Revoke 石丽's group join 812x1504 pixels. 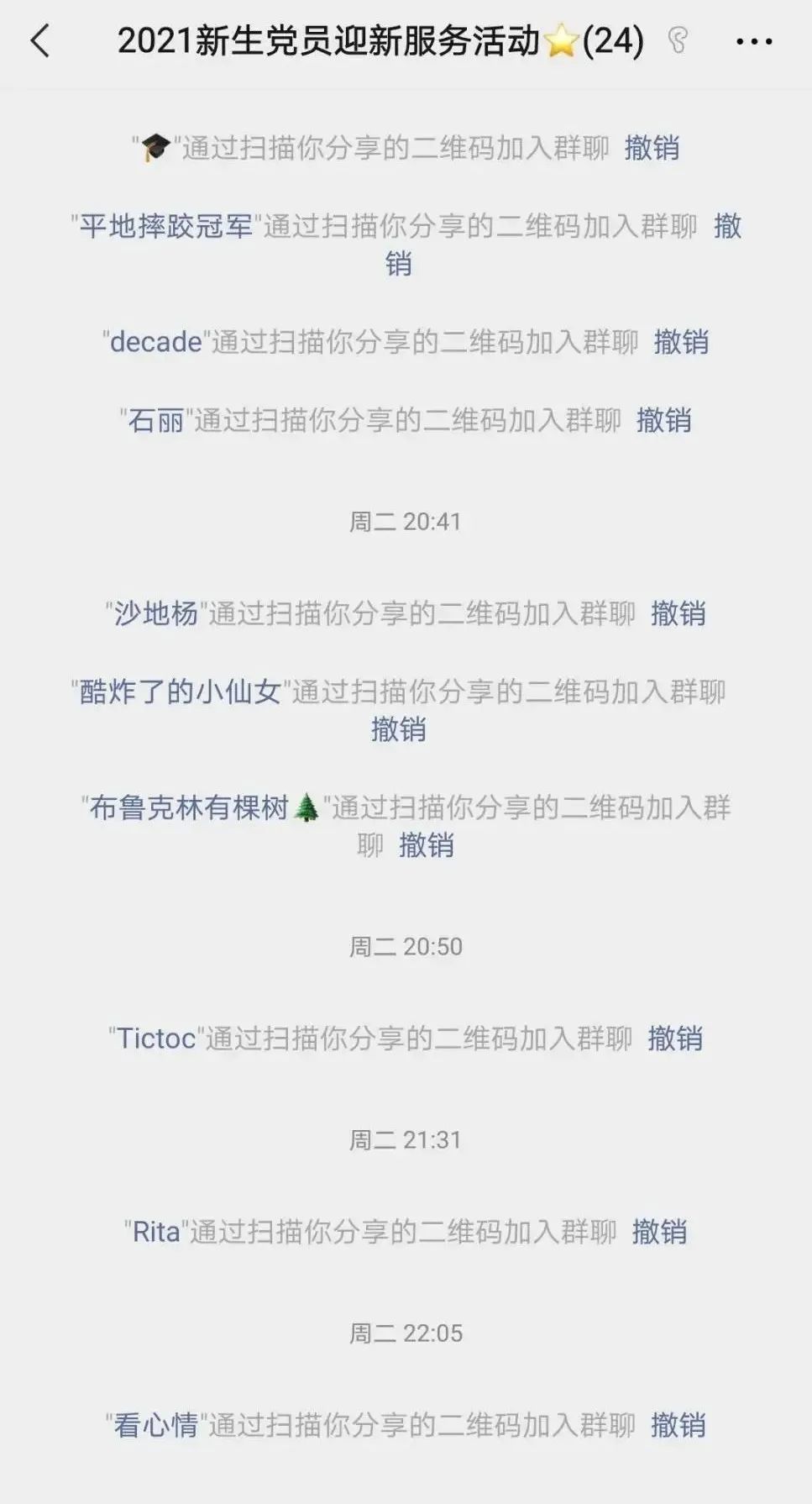663,420
